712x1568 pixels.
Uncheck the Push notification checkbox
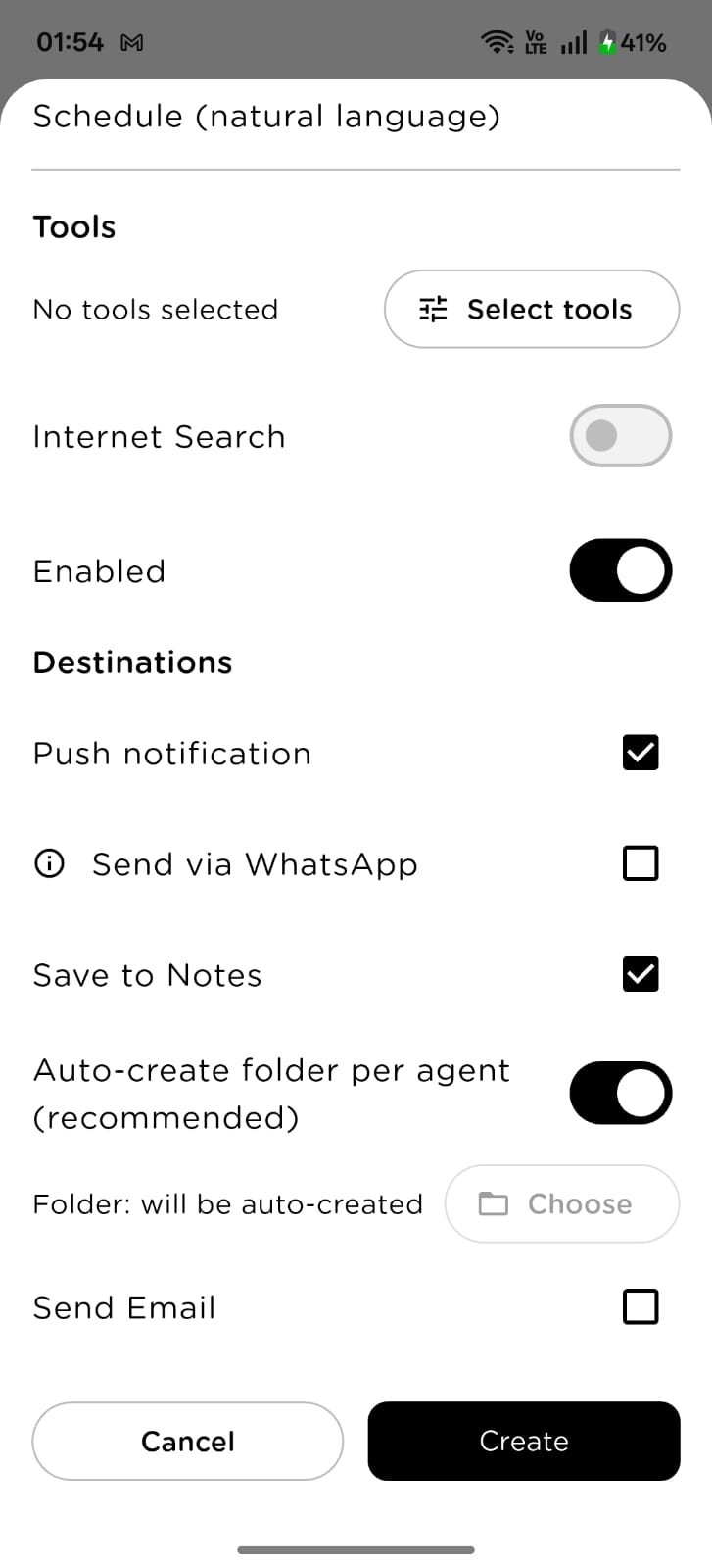coord(640,753)
